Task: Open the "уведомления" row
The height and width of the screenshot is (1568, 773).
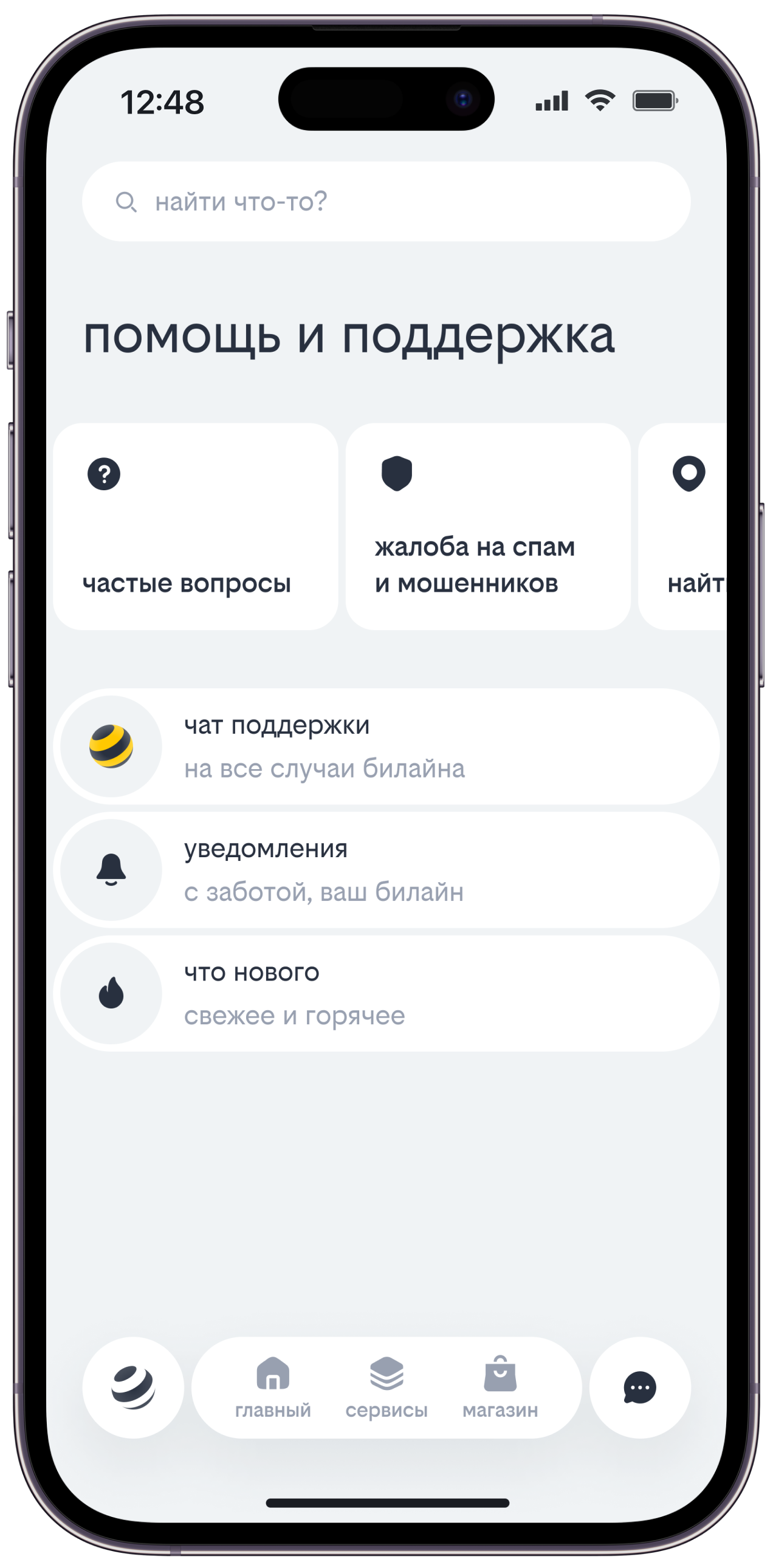Action: tap(386, 871)
